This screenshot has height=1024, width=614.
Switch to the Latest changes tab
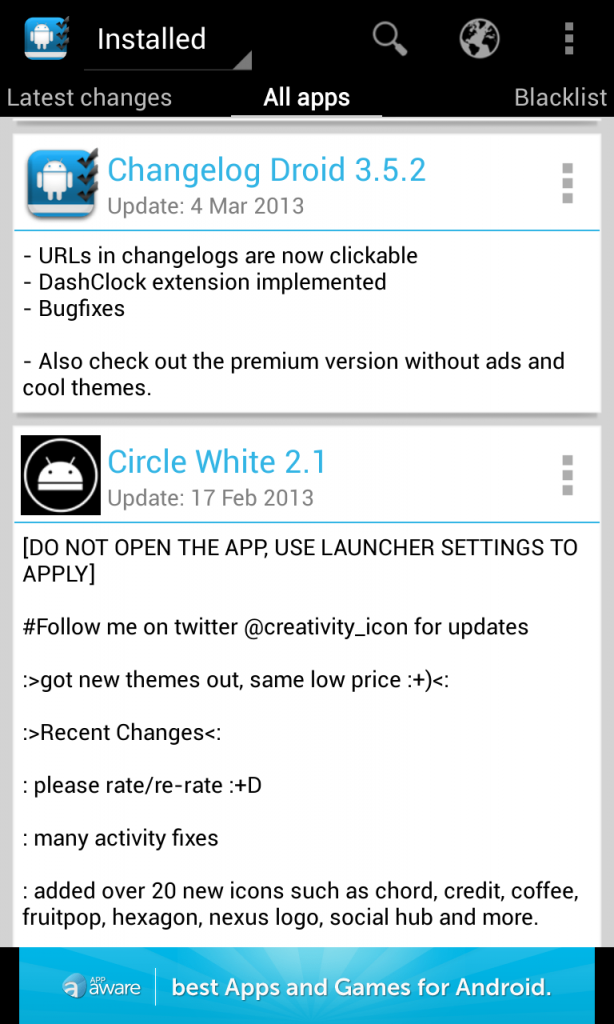pos(89,97)
